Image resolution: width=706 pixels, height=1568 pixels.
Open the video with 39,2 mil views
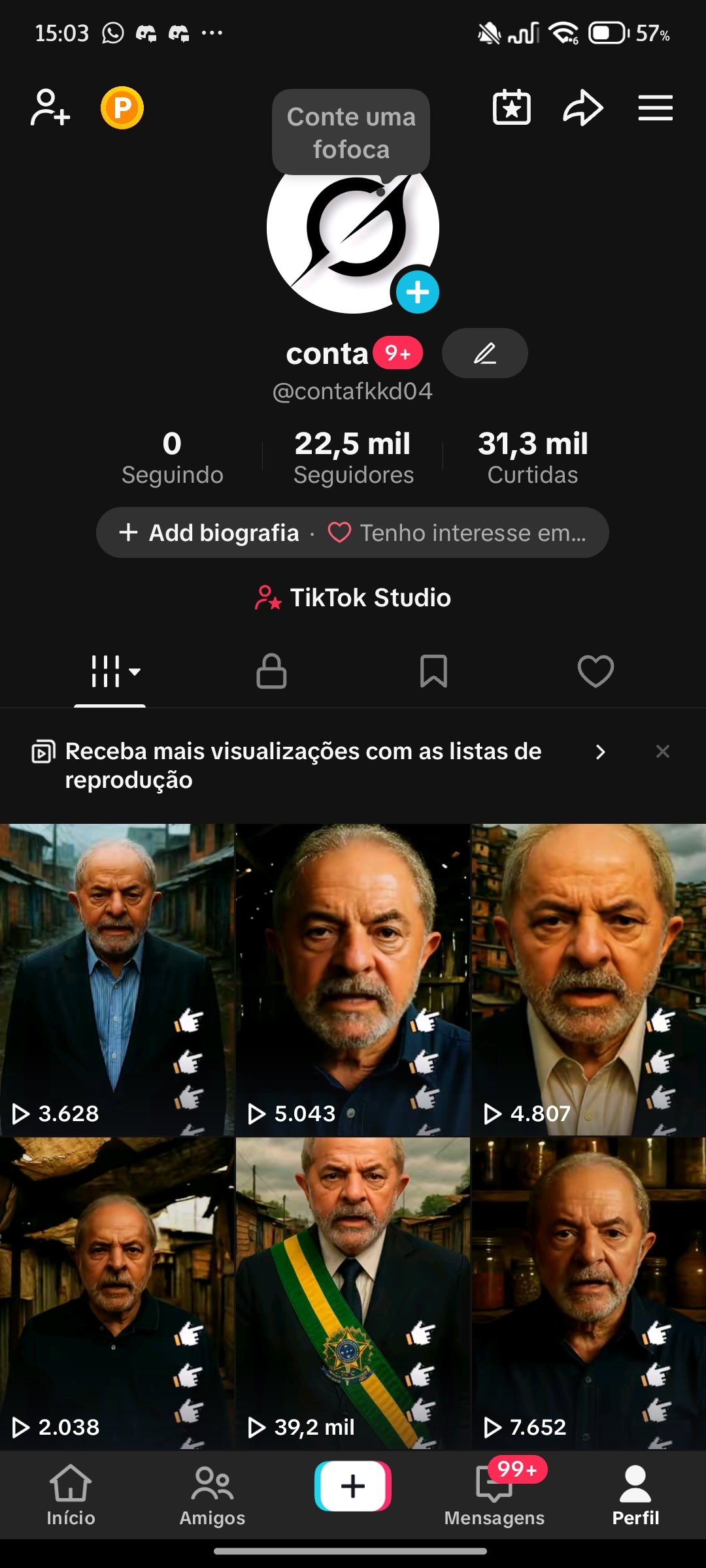click(353, 1294)
